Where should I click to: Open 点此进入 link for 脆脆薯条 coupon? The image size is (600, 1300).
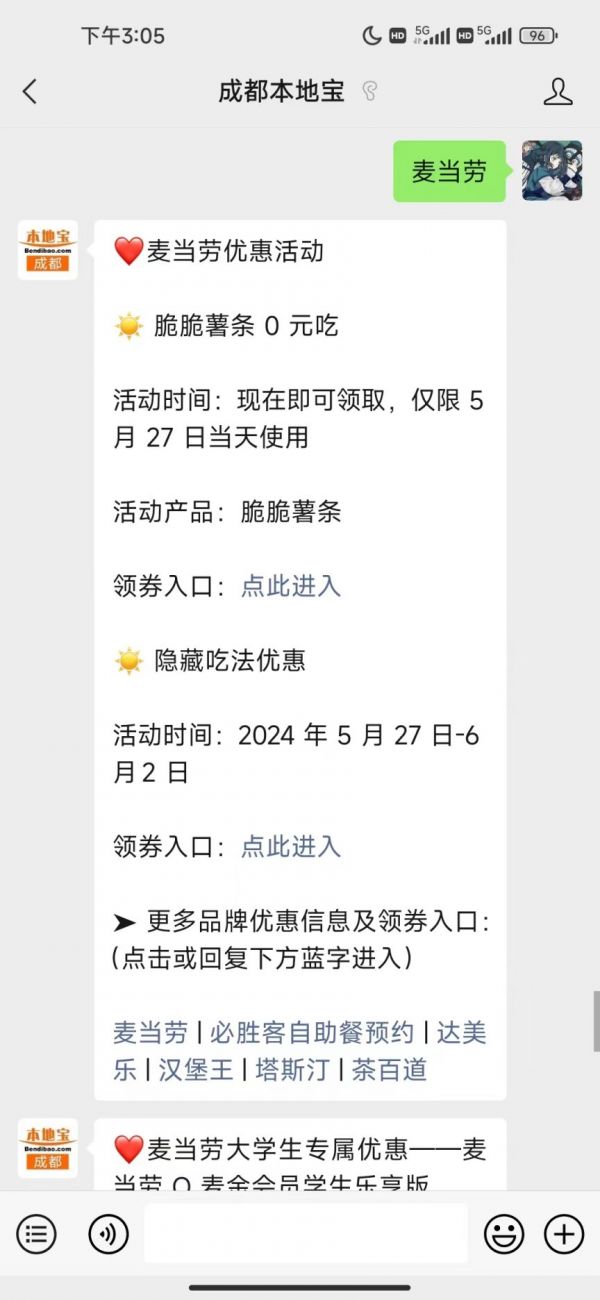click(291, 586)
